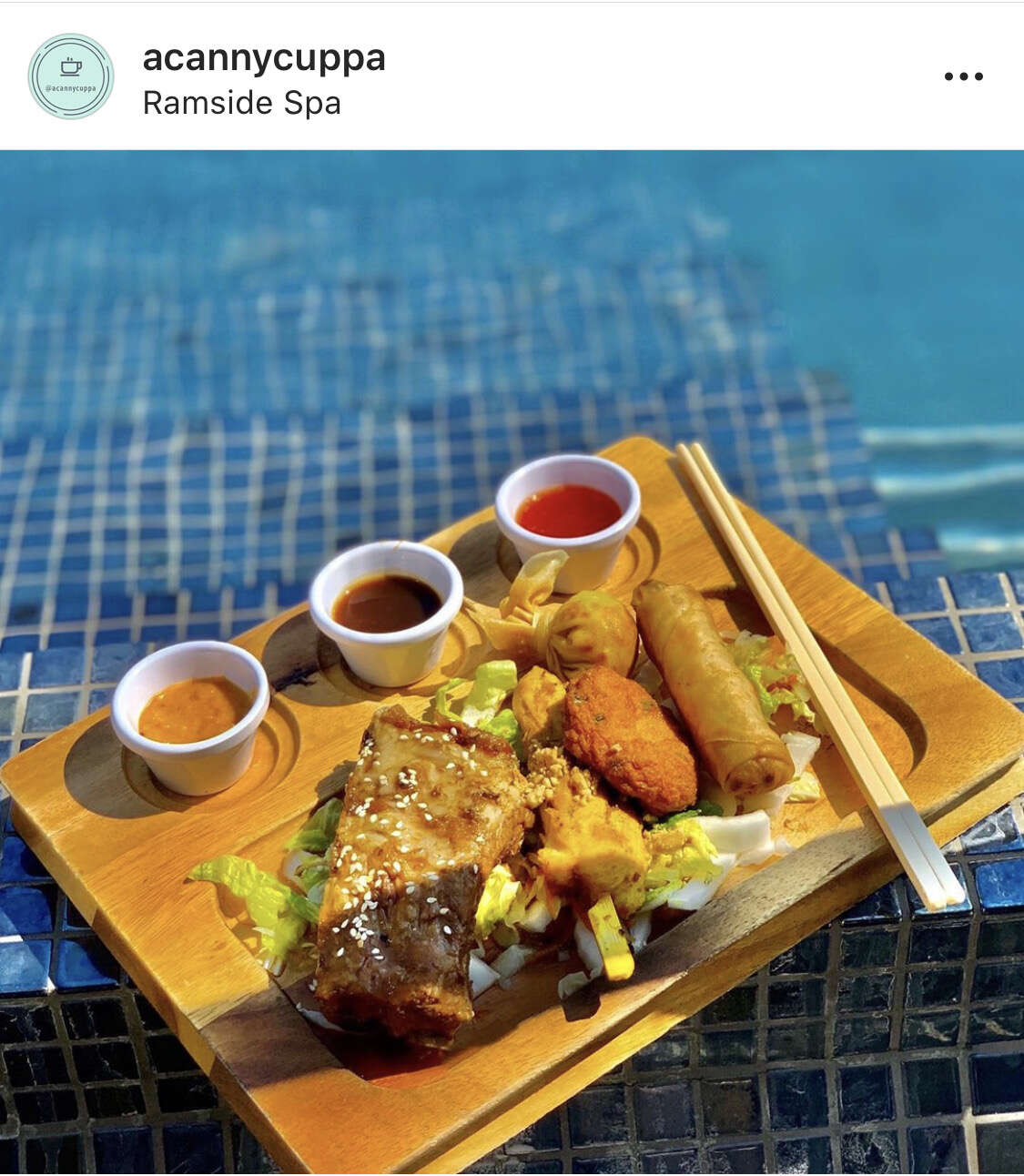Open the post's three-dot options menu

pos(963,76)
